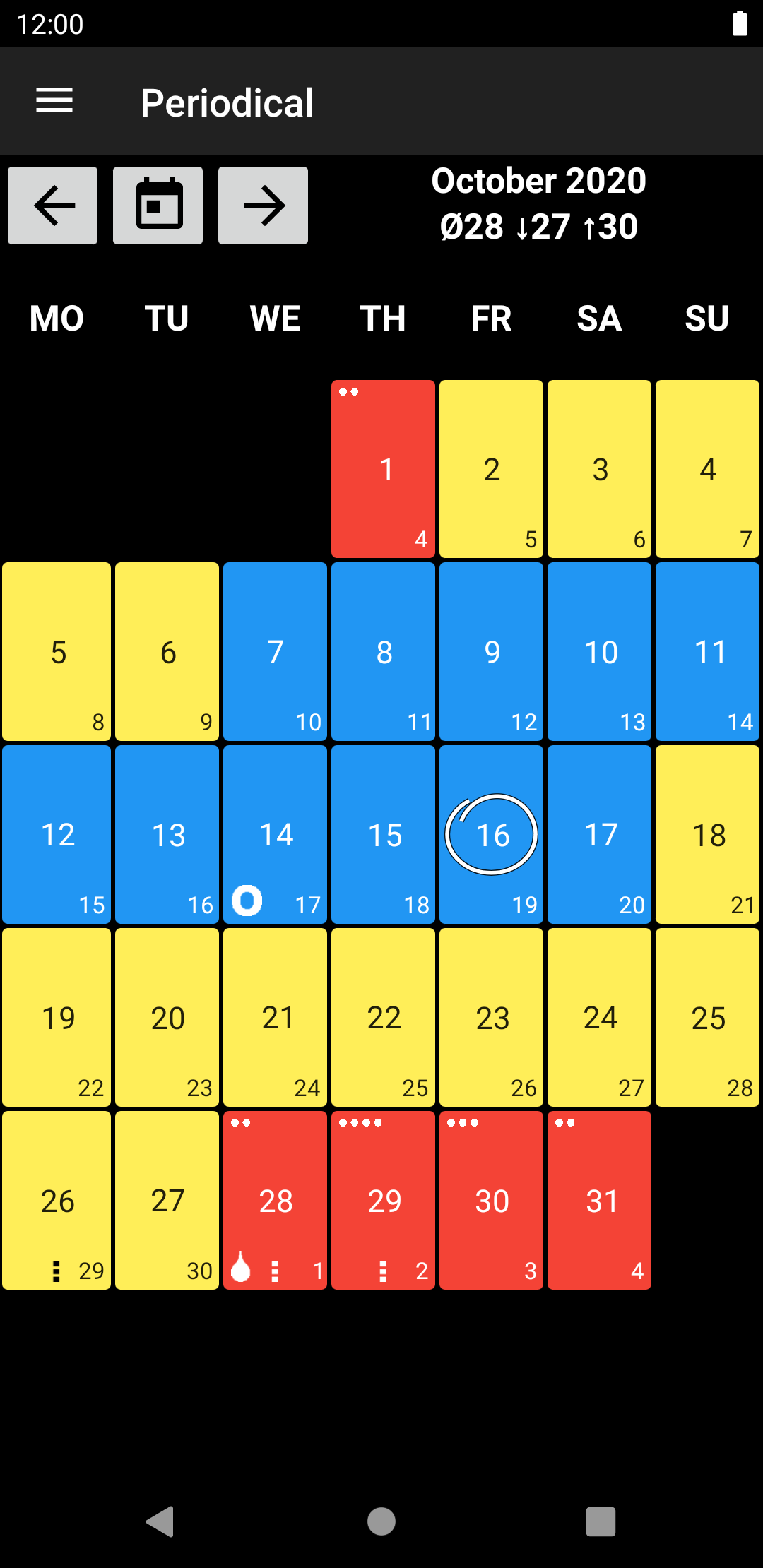The image size is (763, 1568).
Task: Open the circled day 16
Action: pos(491,834)
